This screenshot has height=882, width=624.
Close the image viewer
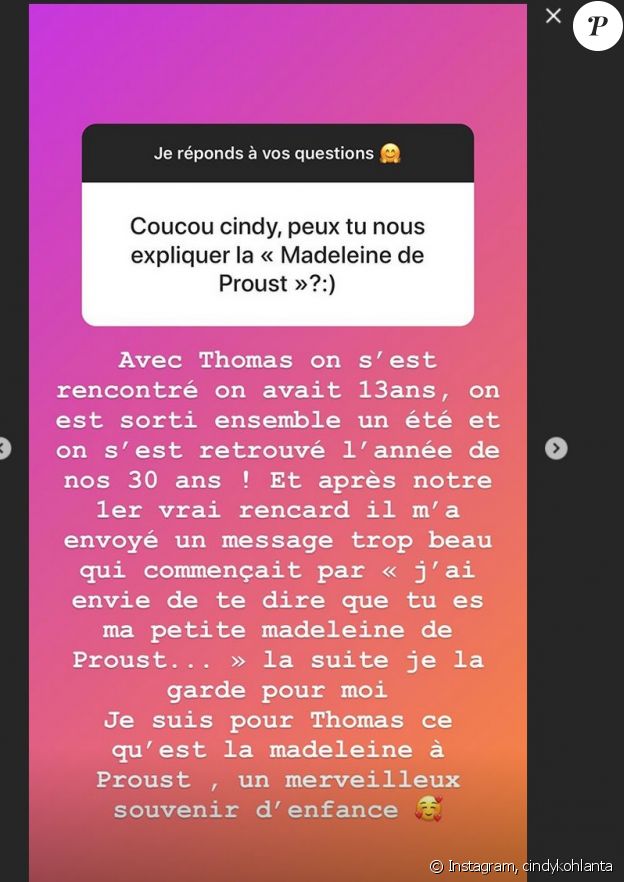553,16
